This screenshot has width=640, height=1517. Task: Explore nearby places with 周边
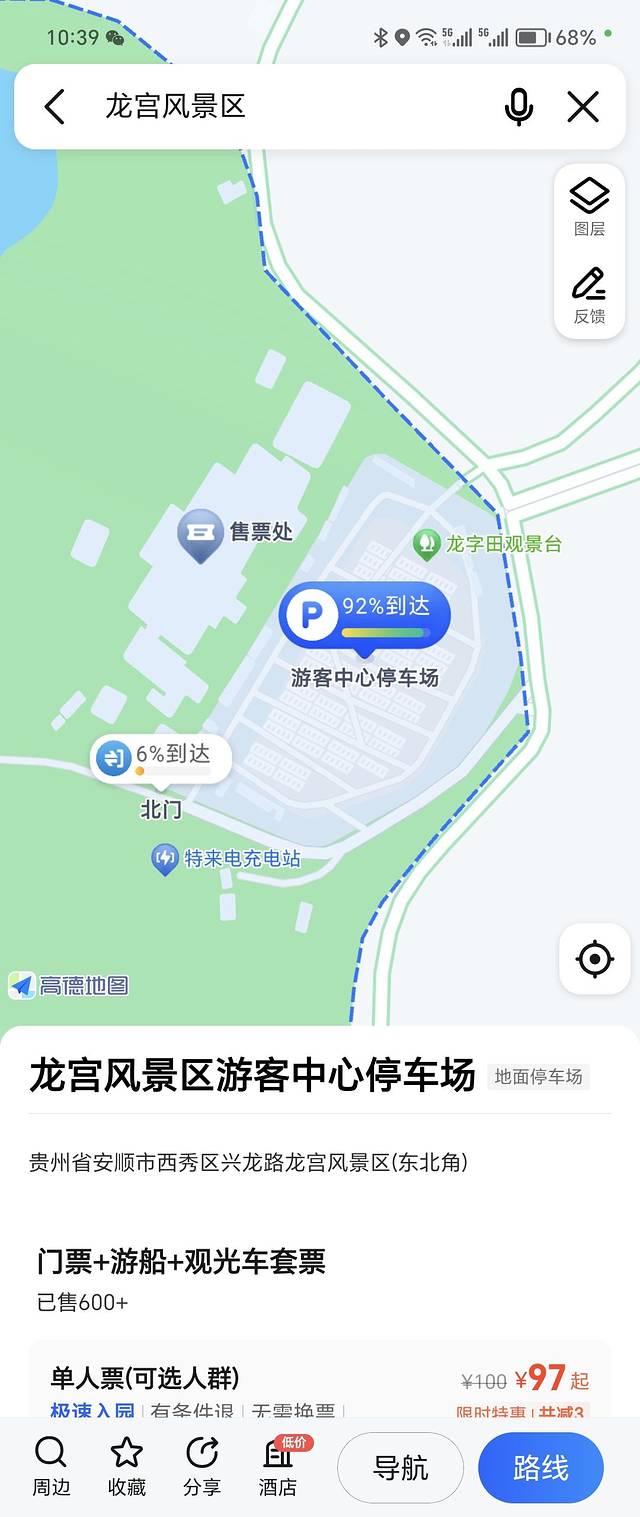51,1466
